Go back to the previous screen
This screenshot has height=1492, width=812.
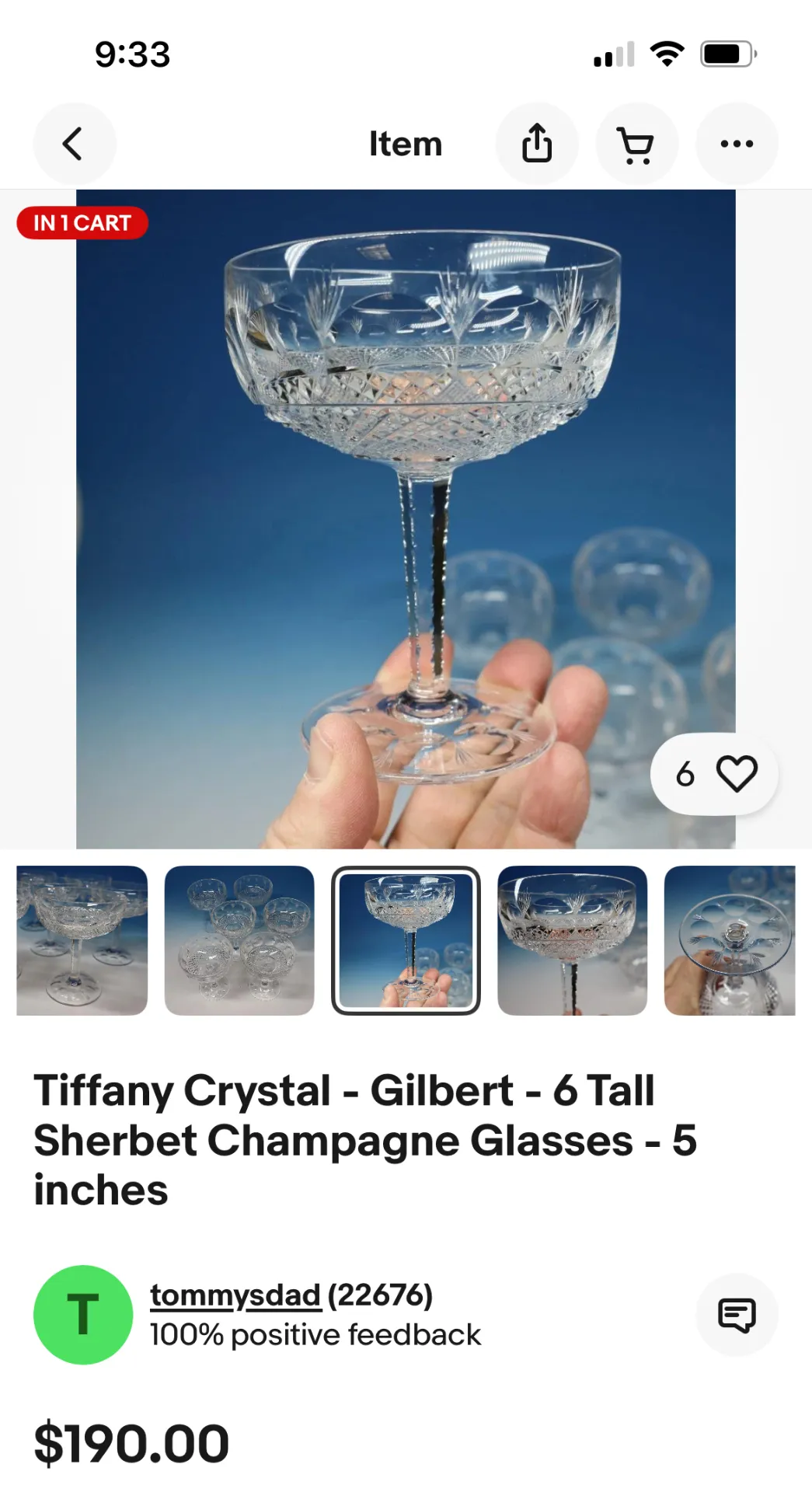coord(74,144)
